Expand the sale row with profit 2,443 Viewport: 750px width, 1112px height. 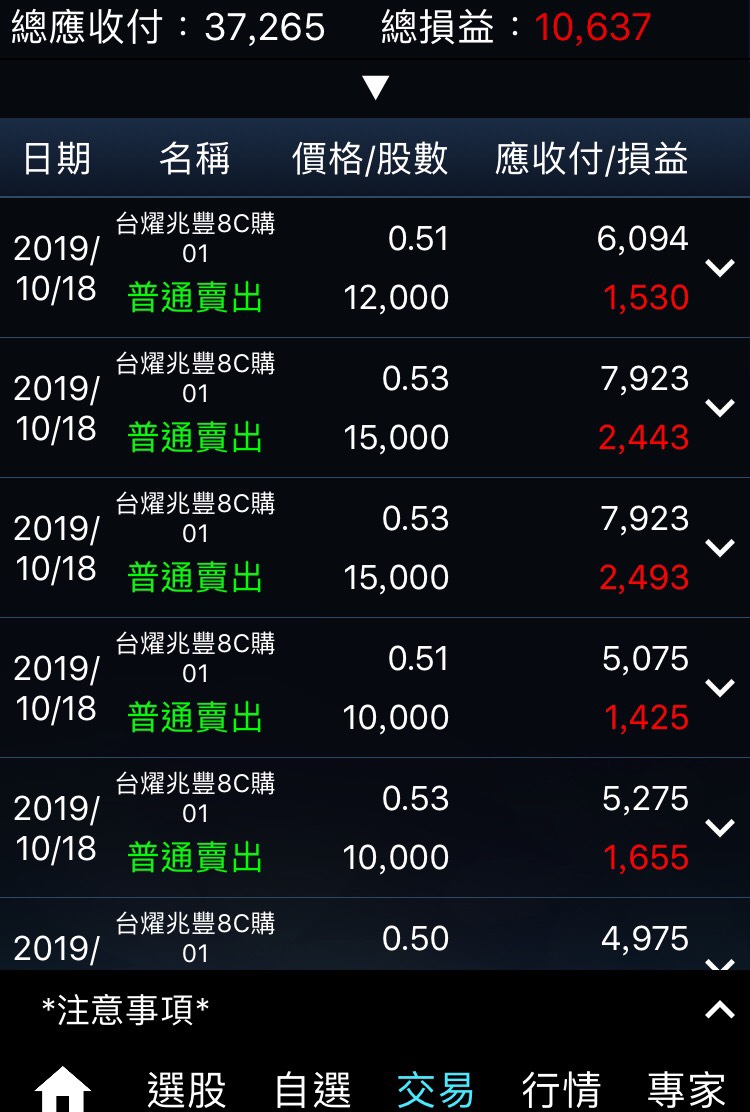click(x=719, y=408)
